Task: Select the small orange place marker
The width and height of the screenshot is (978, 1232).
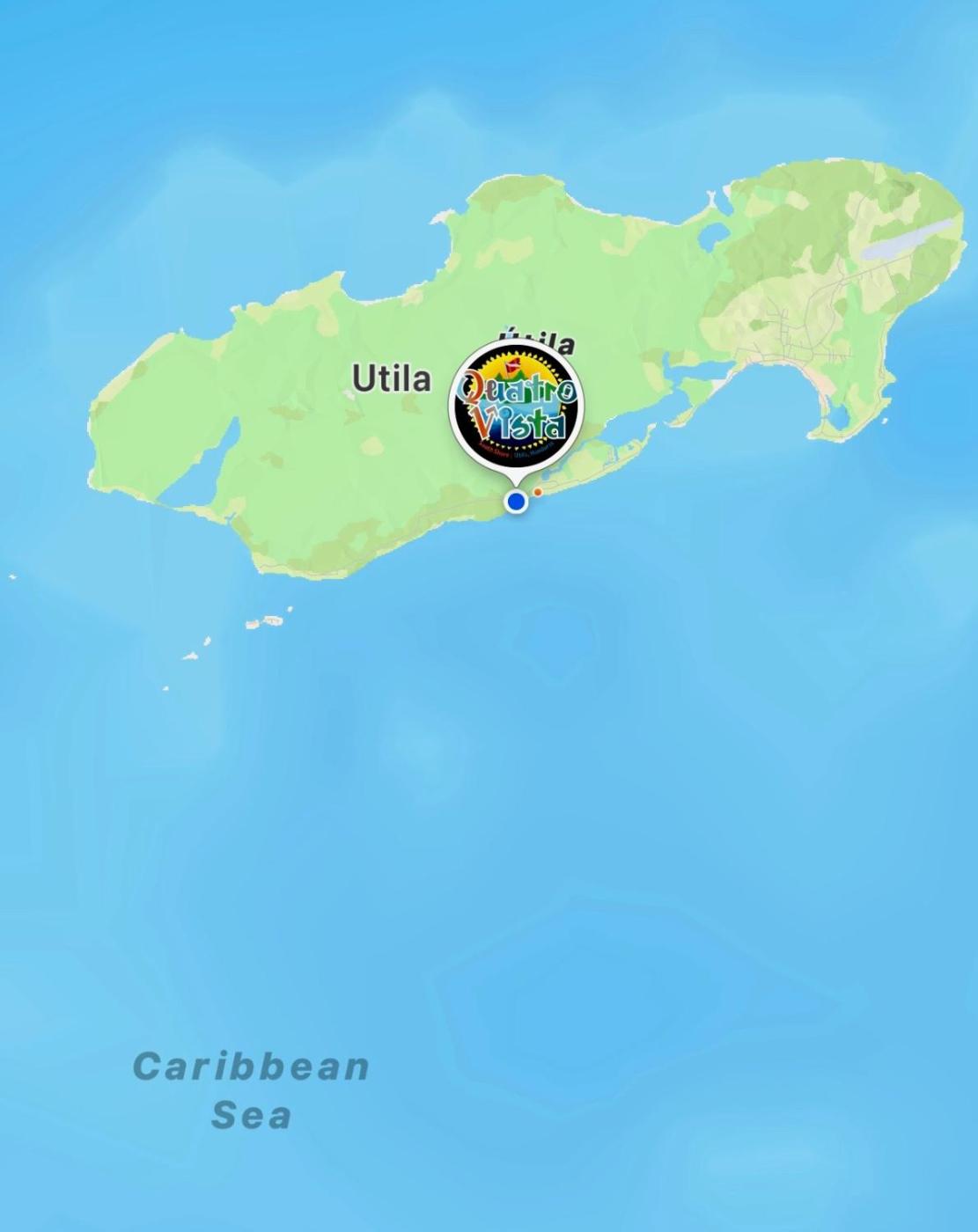Action: tap(538, 493)
